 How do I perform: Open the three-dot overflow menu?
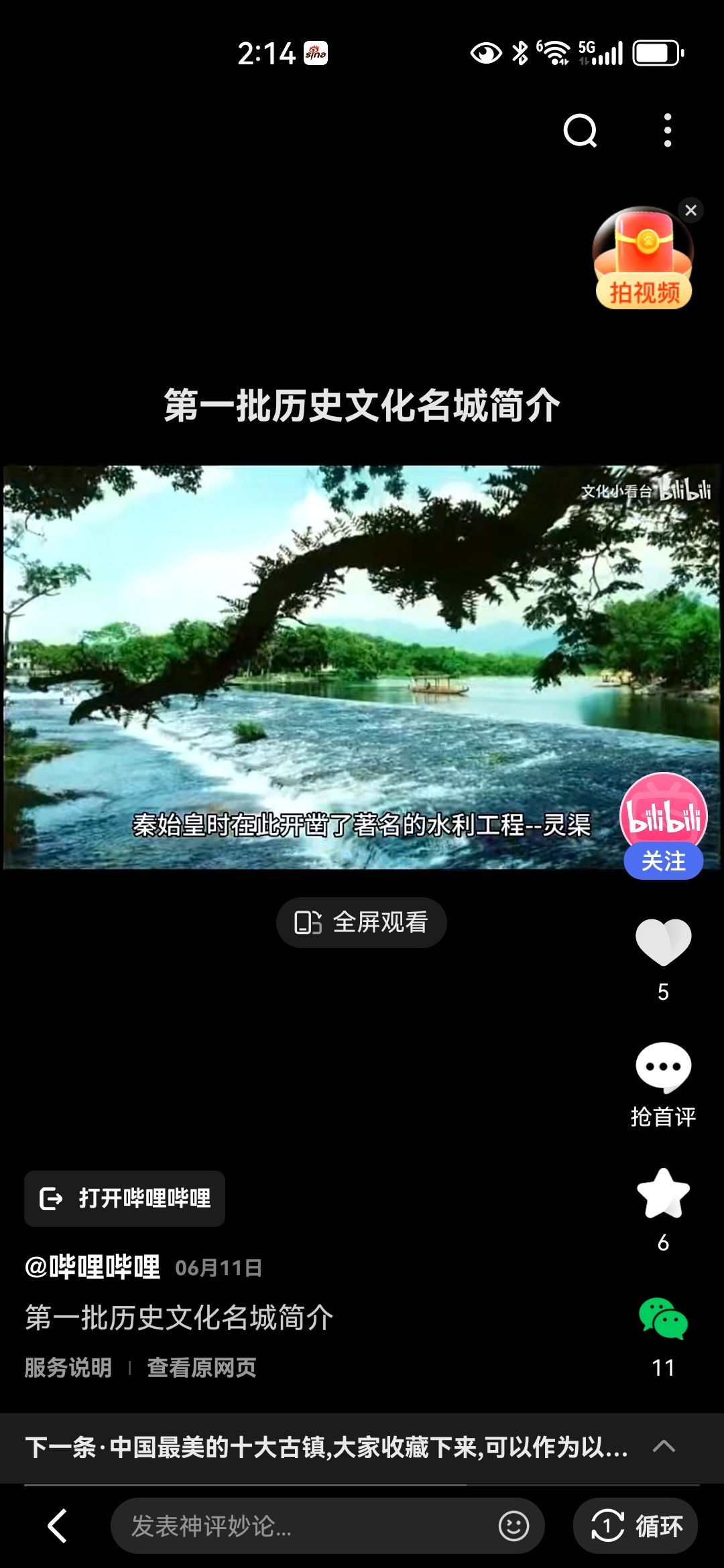[x=667, y=130]
